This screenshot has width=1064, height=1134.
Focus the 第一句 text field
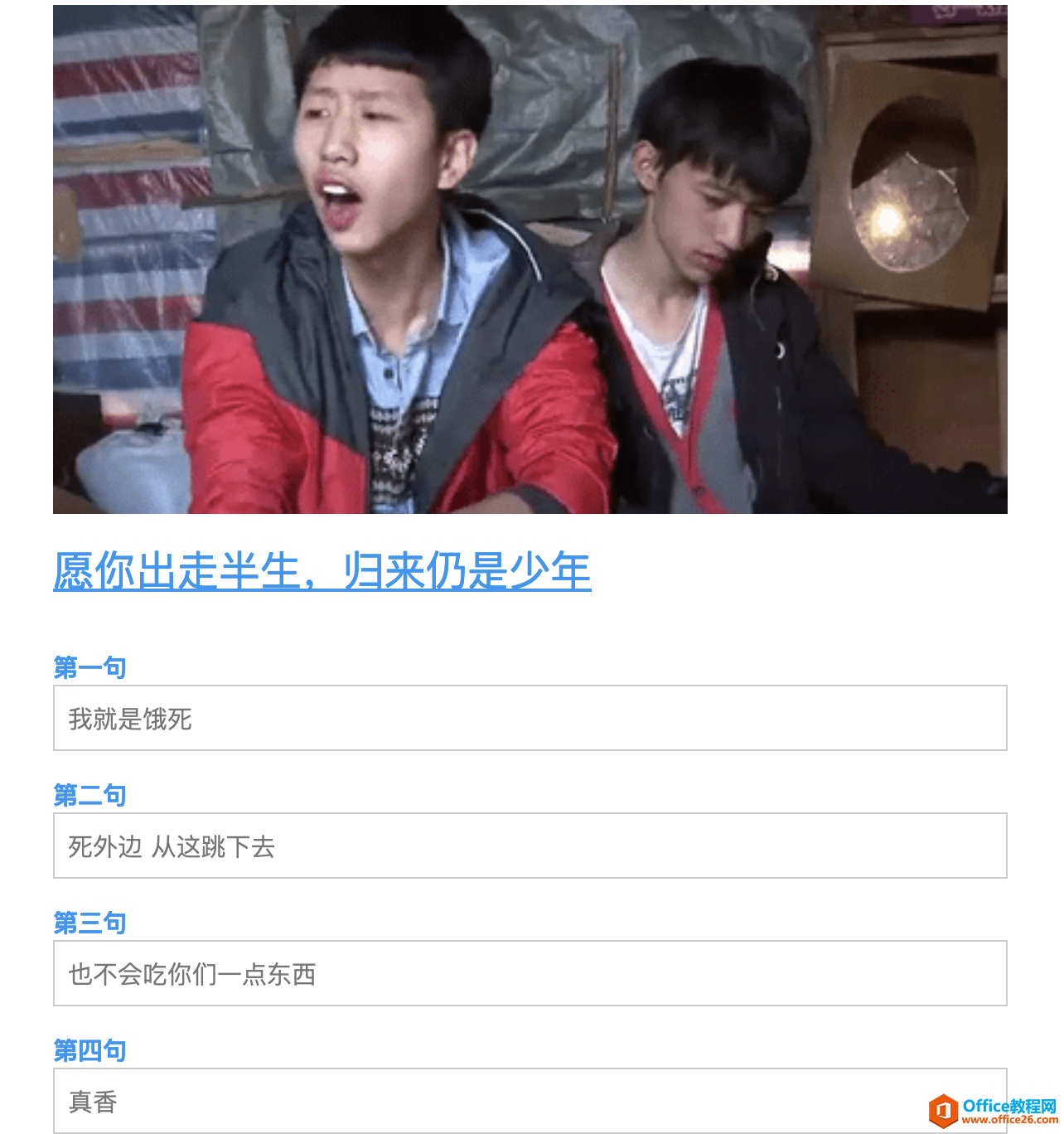click(530, 718)
